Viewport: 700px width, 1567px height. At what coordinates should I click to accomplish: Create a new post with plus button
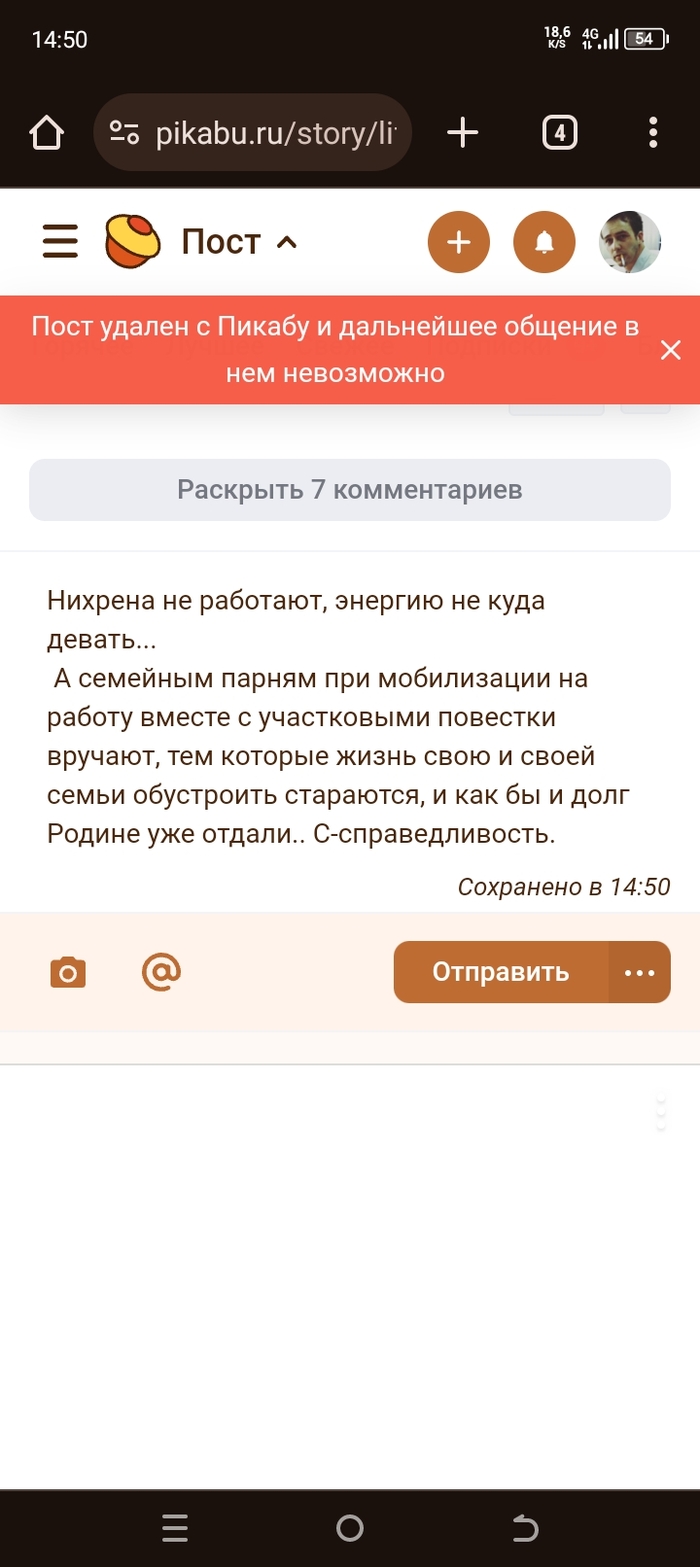tap(458, 242)
